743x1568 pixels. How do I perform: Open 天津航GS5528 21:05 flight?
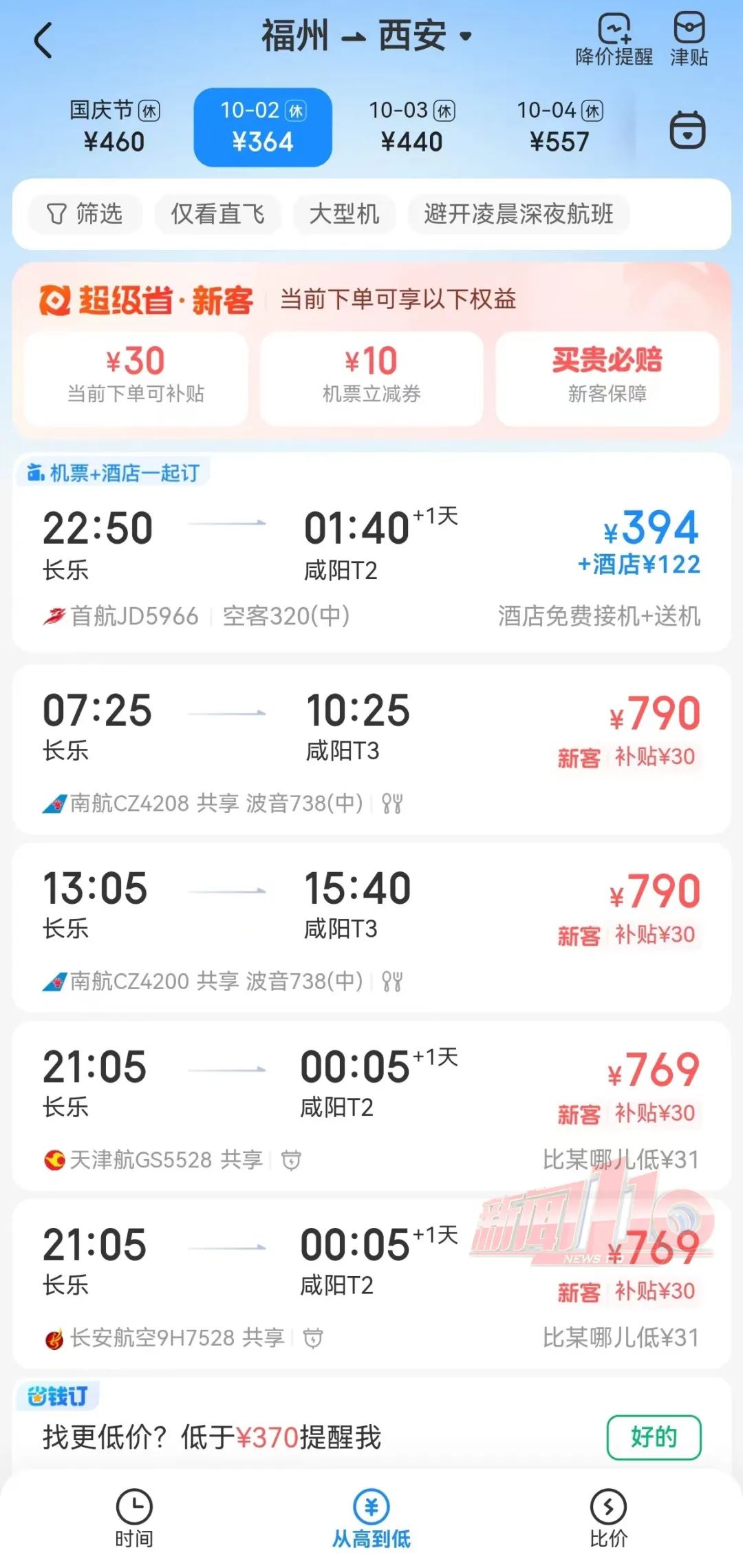tap(371, 1105)
